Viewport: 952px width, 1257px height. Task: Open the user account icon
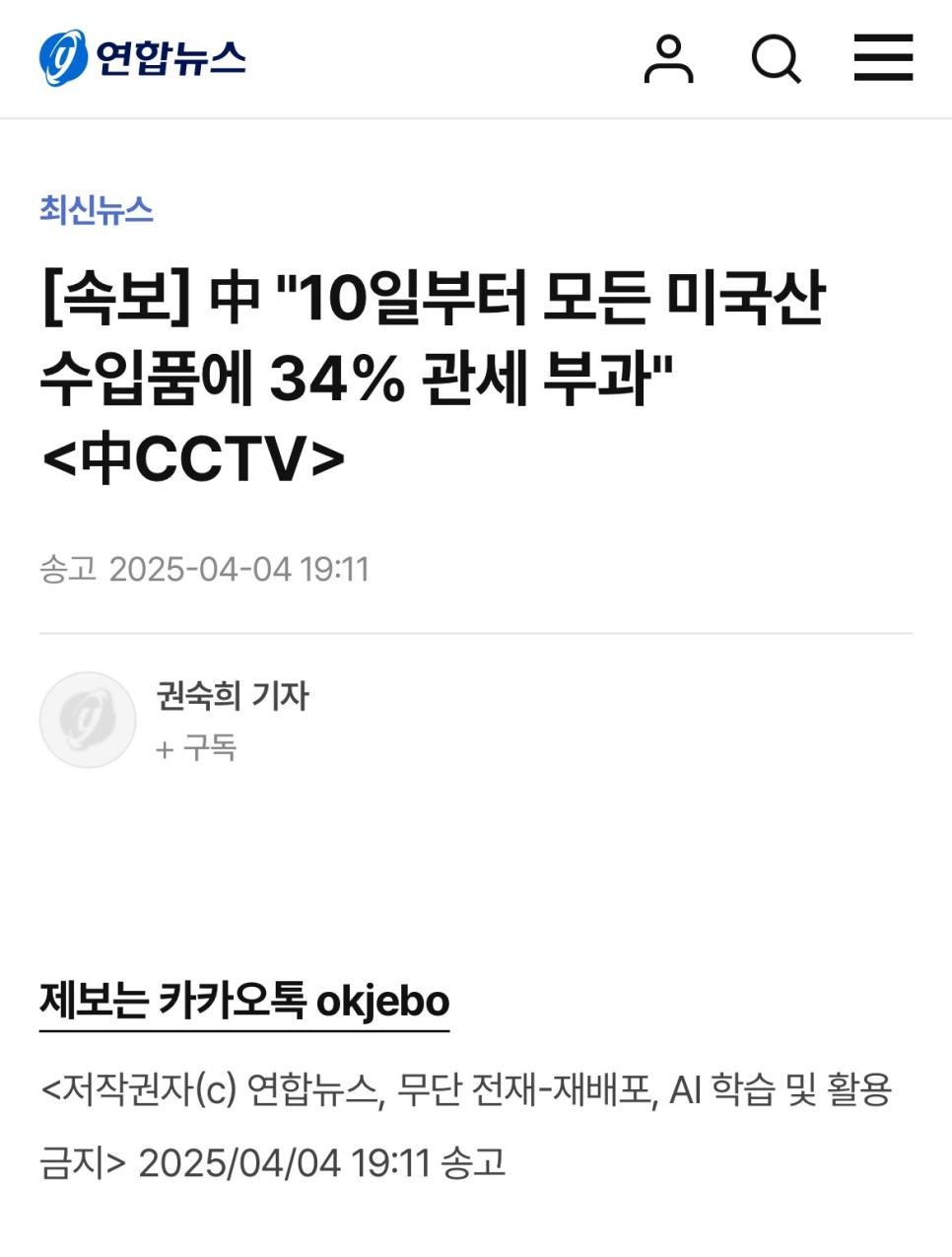pos(669,59)
